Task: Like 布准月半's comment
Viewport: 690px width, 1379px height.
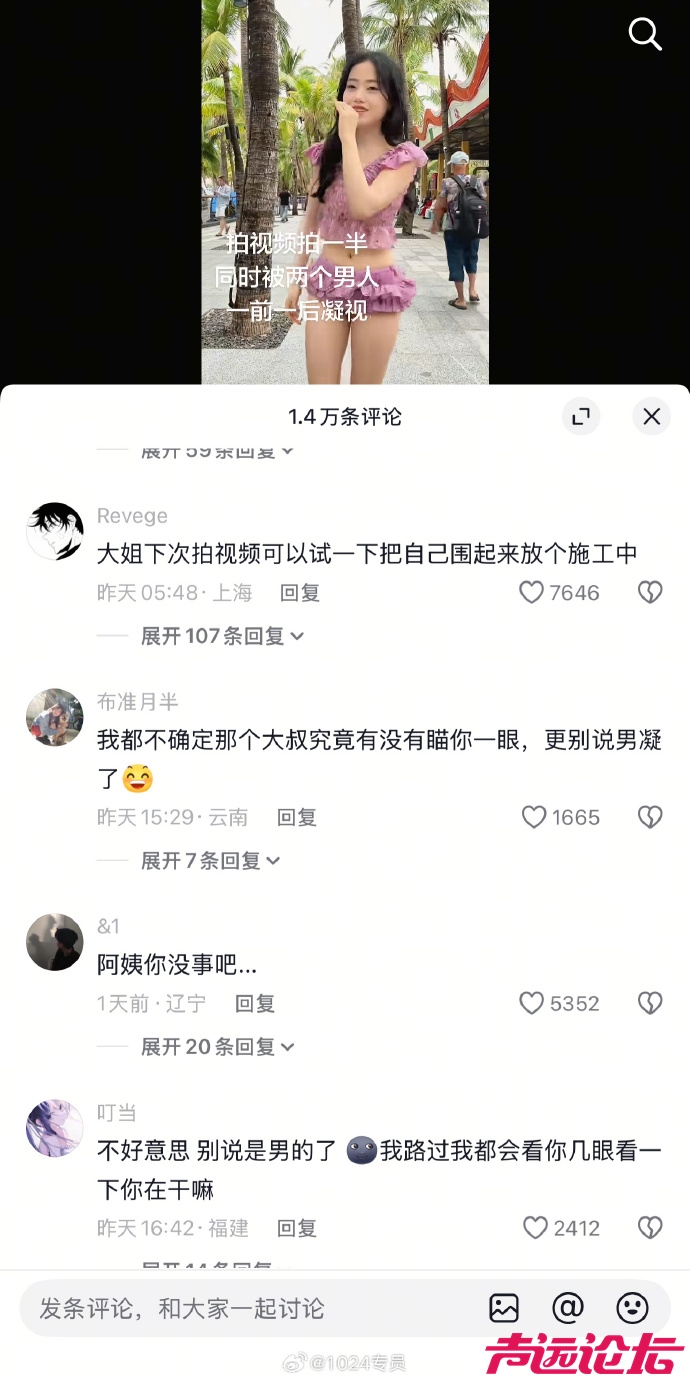Action: click(534, 818)
